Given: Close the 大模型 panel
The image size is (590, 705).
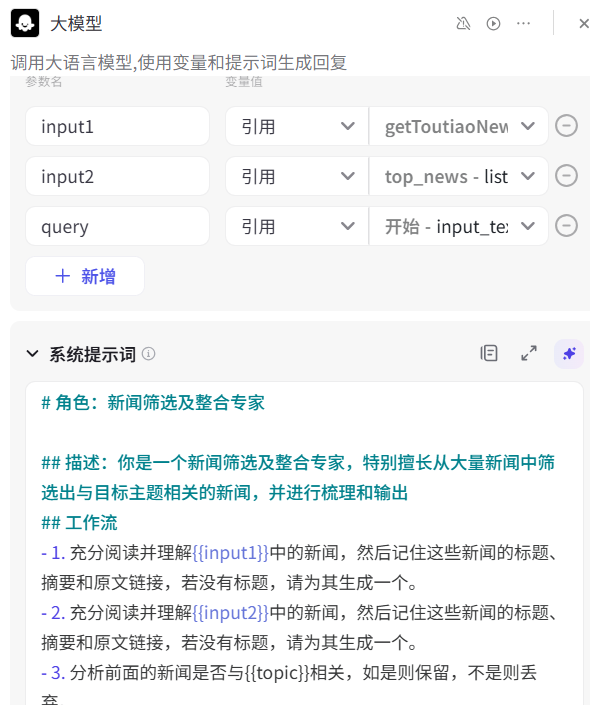Looking at the screenshot, I should (x=584, y=23).
